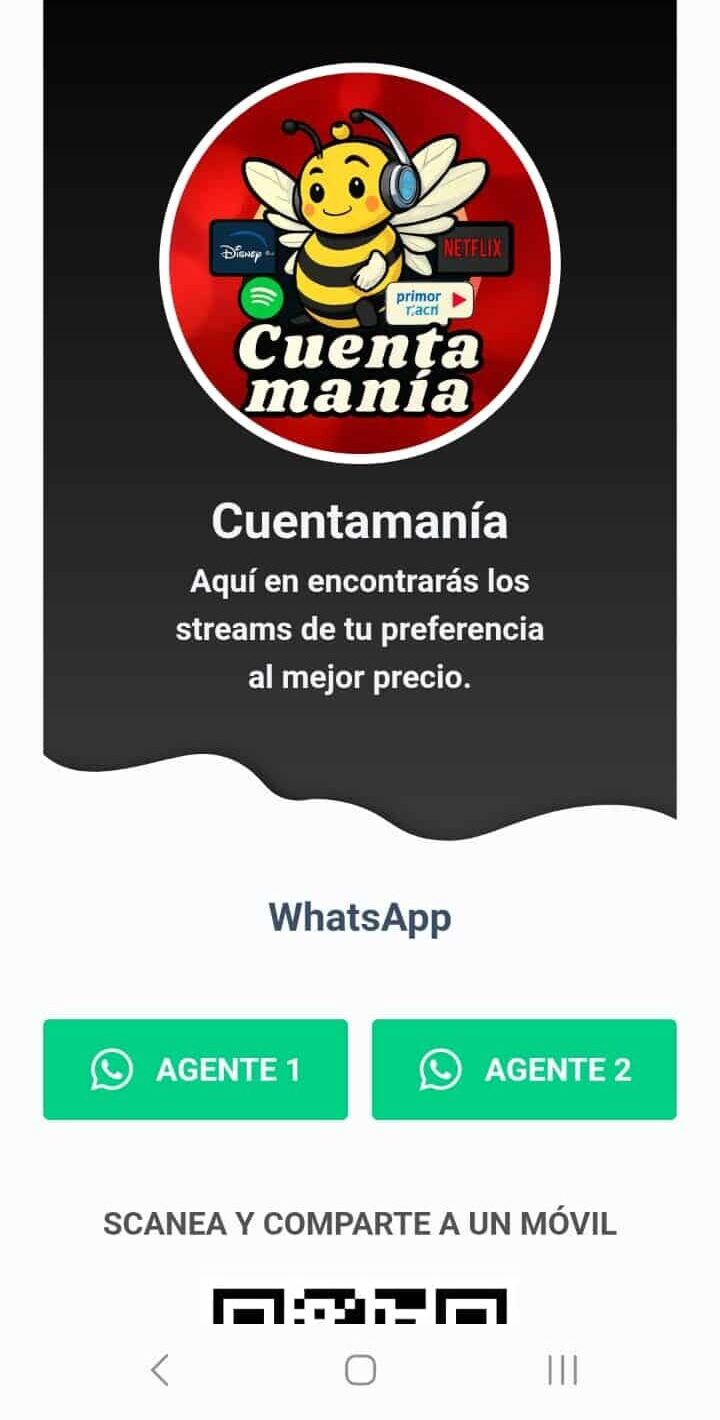Contact AGENTE 1 on WhatsApp
Screen dimensions: 720x1420
tap(195, 1069)
